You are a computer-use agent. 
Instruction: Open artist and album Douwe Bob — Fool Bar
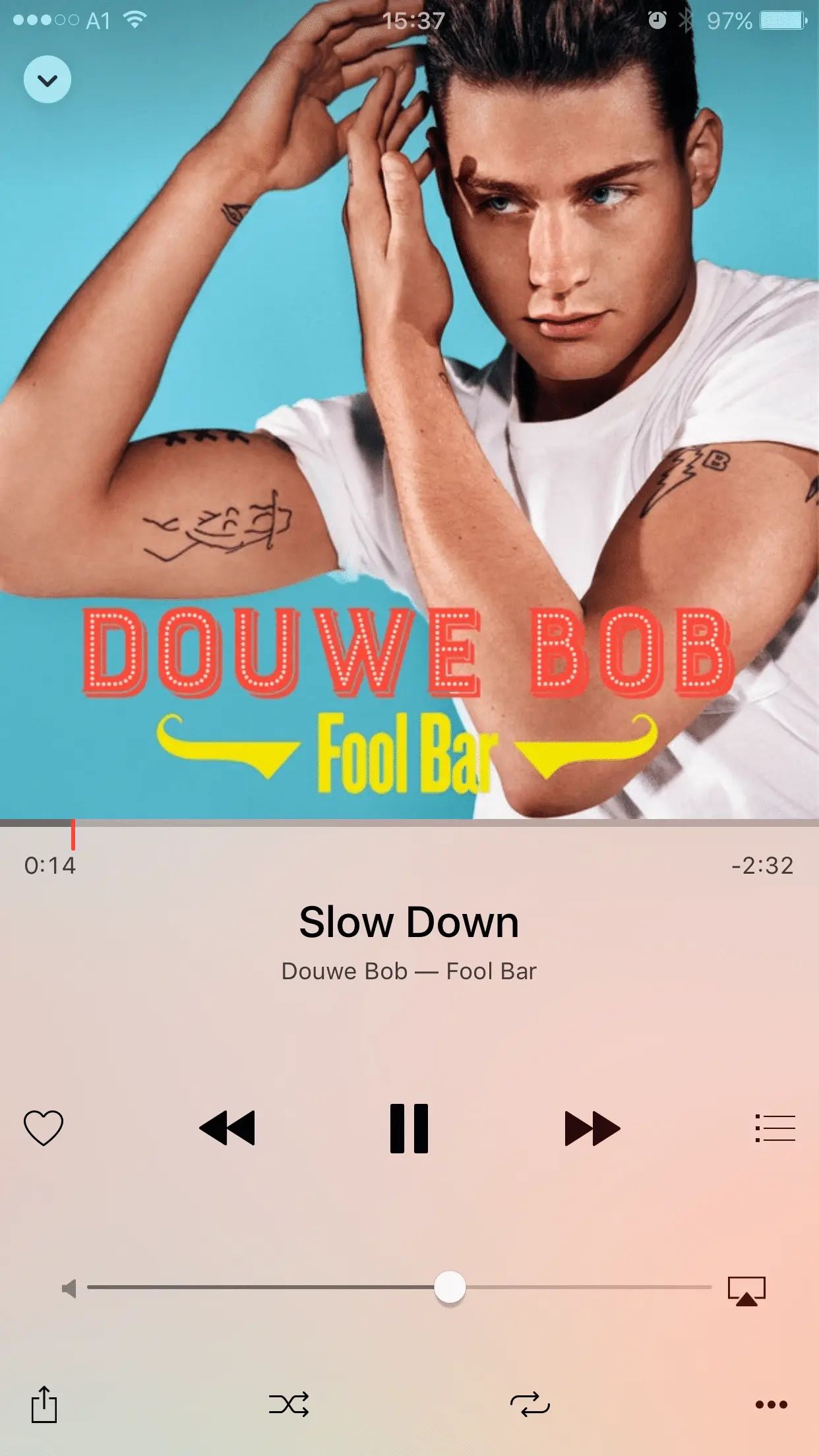tap(409, 971)
